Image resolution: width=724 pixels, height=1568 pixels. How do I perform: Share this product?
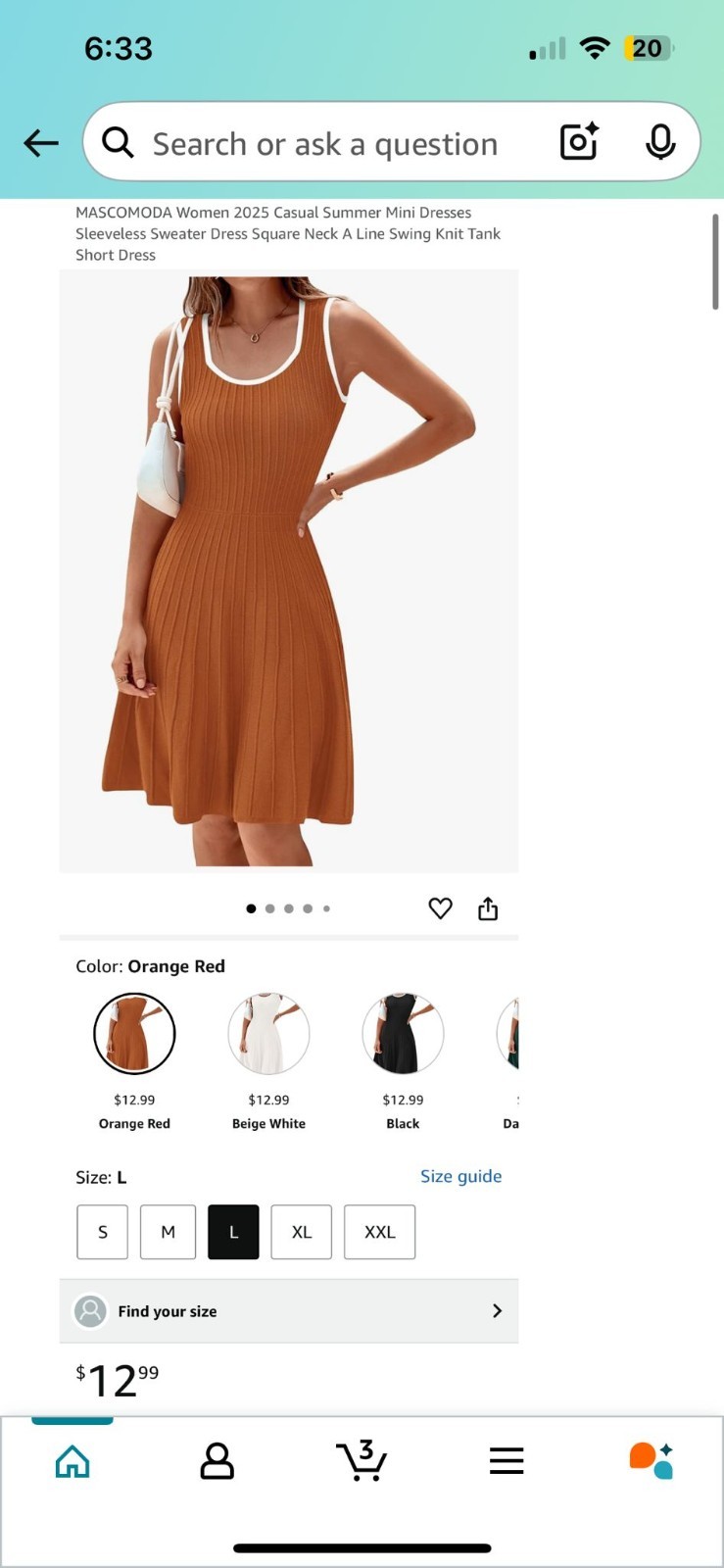(x=488, y=908)
